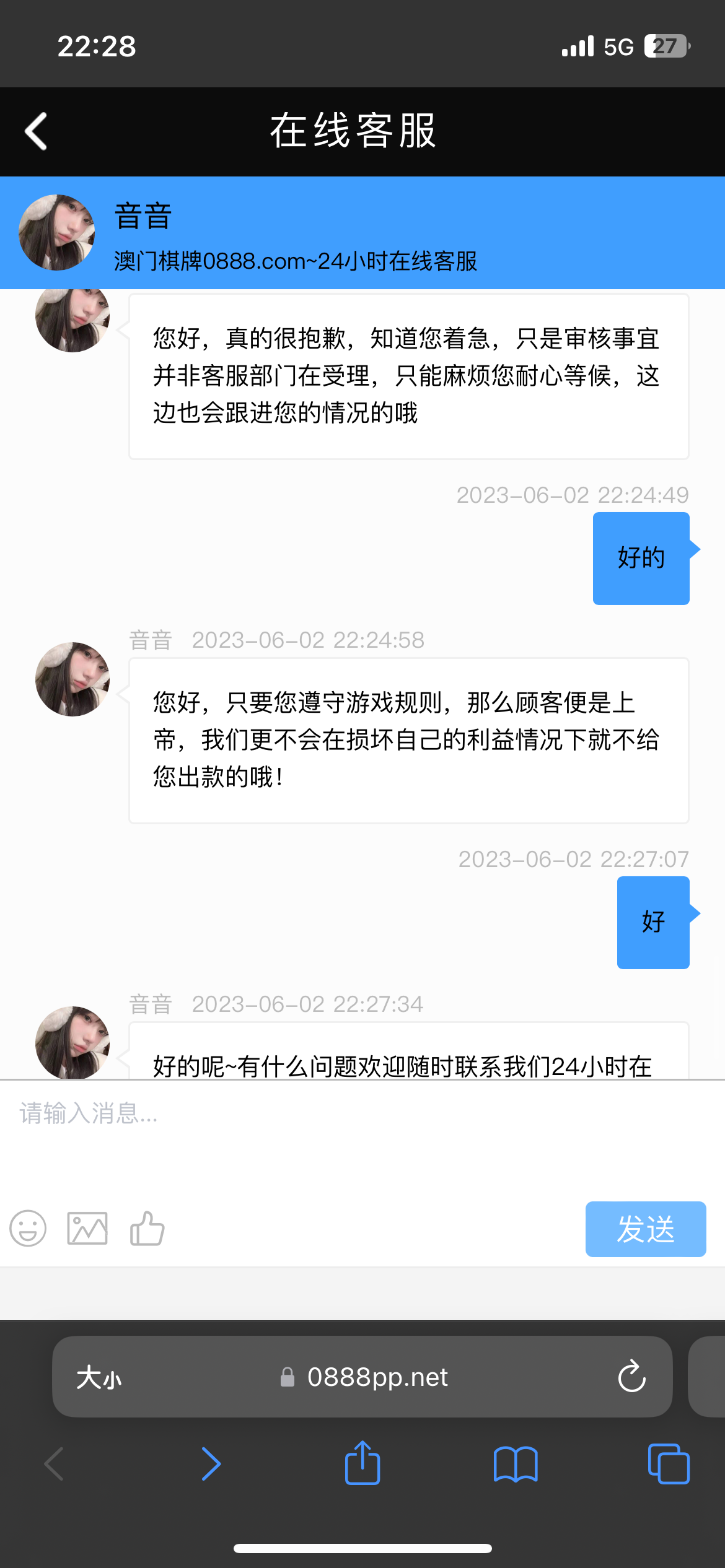Hit the 发送 send button
Screen dimensions: 725x1568
(645, 1229)
